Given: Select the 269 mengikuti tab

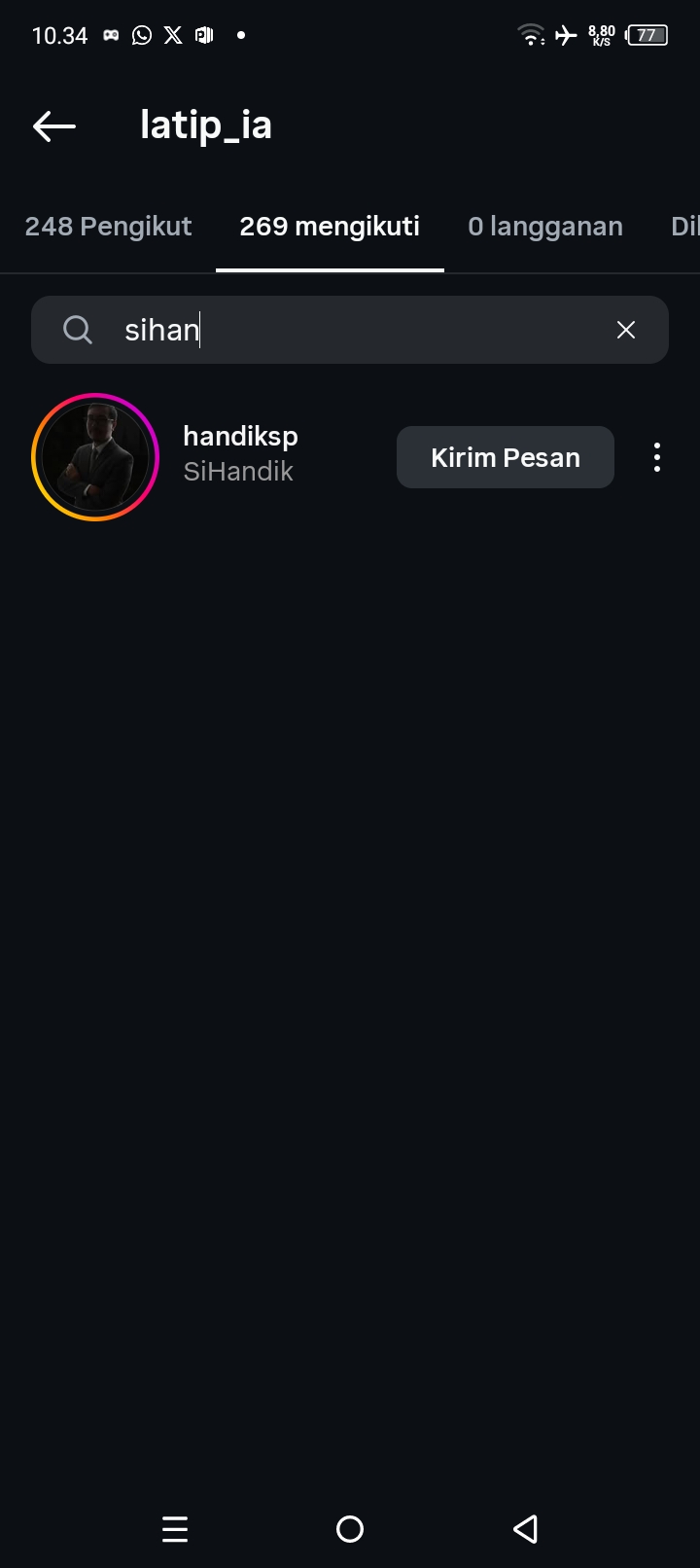Looking at the screenshot, I should coord(330,227).
